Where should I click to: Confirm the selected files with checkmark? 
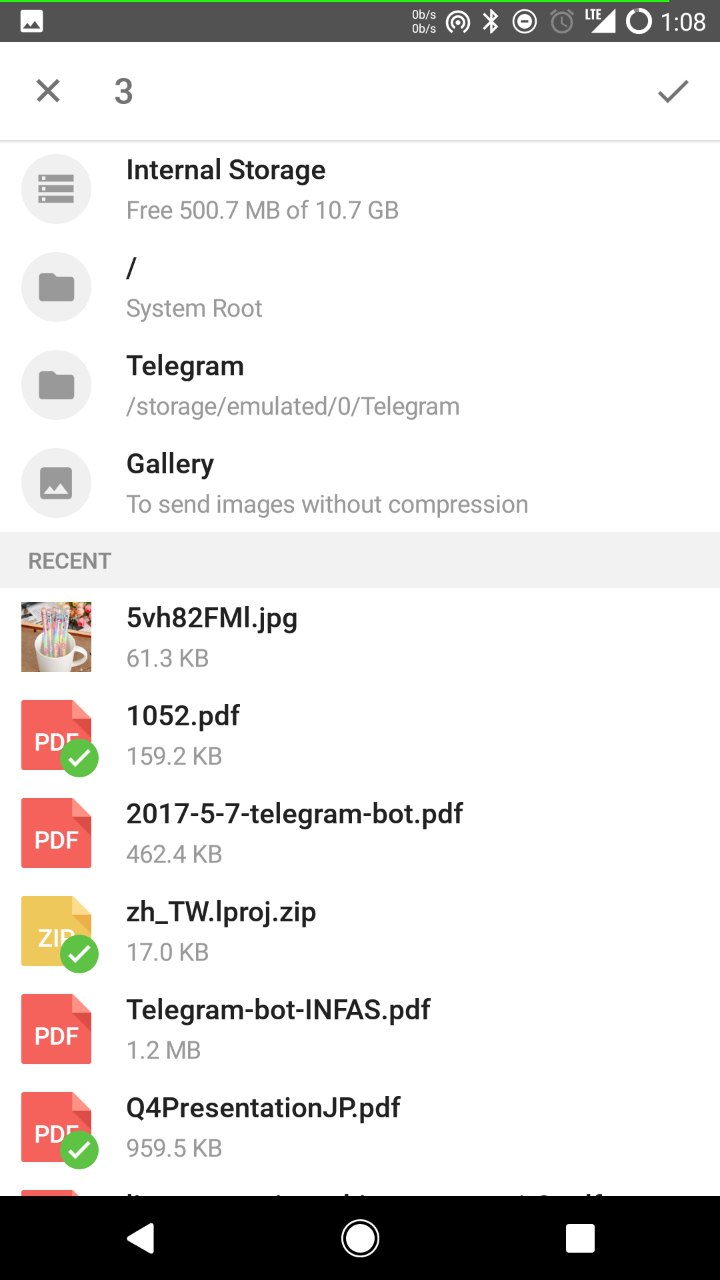pyautogui.click(x=673, y=91)
